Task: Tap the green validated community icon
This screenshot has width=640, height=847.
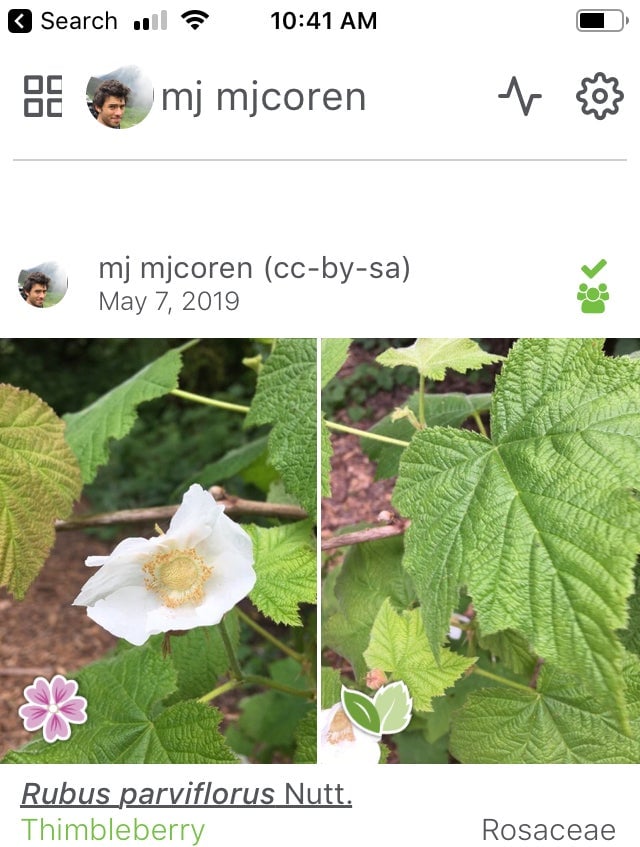Action: click(x=594, y=287)
